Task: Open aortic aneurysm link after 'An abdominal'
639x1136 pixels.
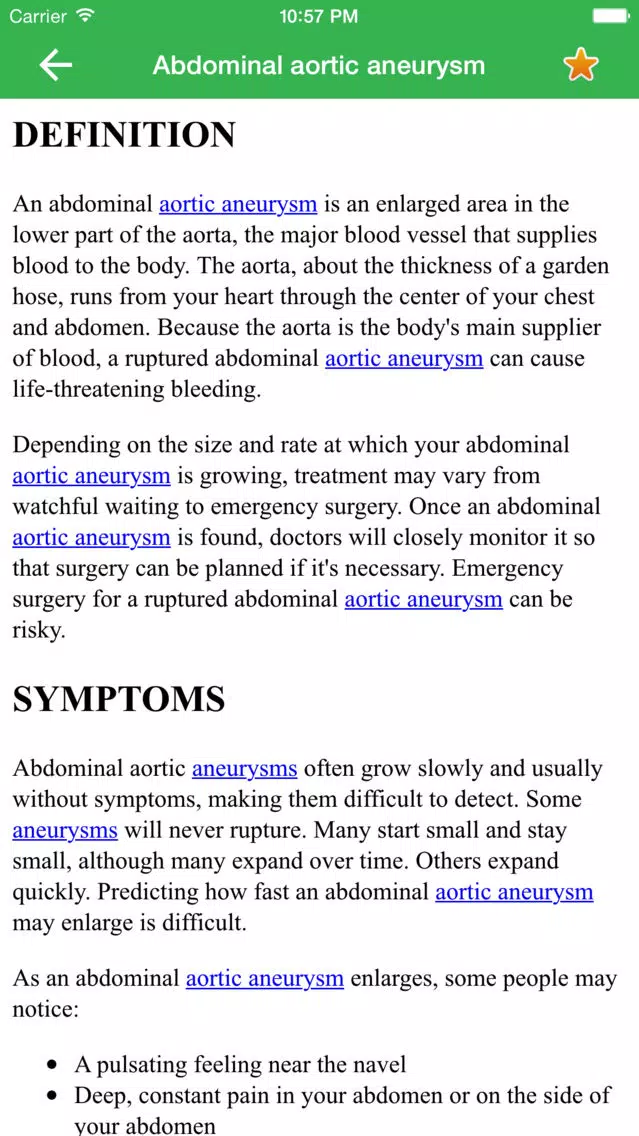Action: (238, 204)
